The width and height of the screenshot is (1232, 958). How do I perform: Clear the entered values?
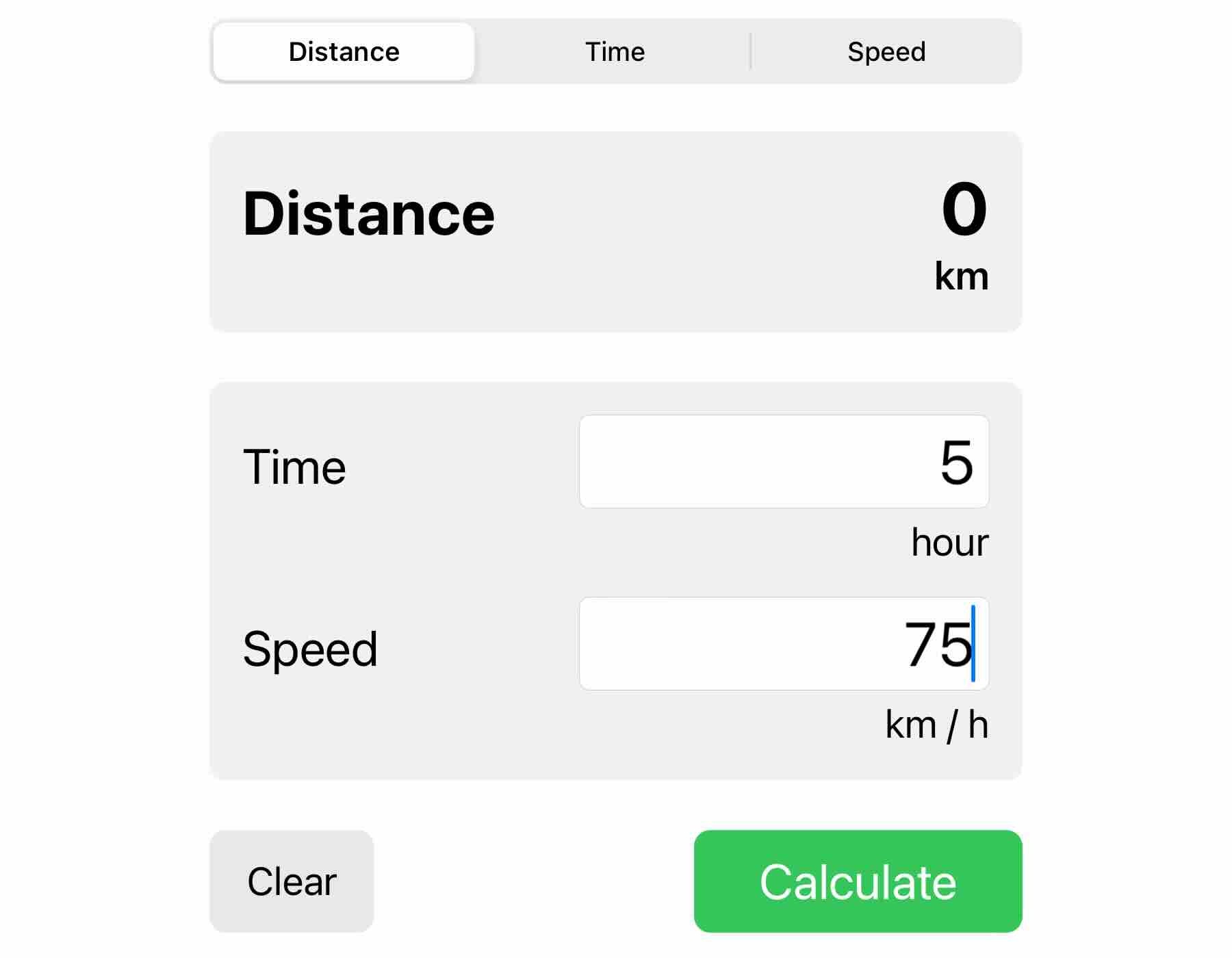click(x=292, y=881)
